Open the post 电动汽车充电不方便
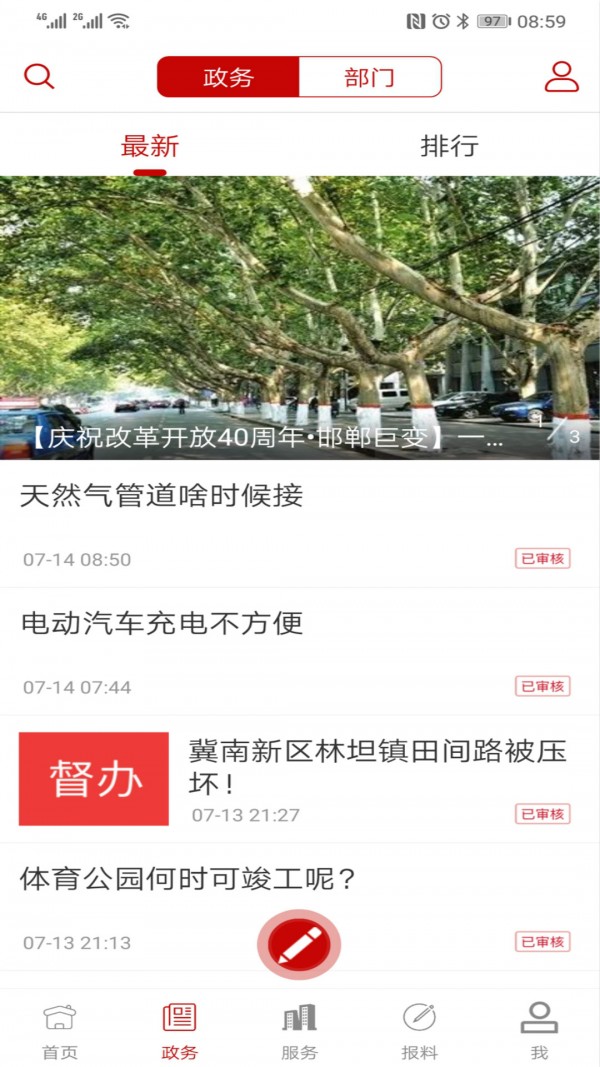 click(162, 624)
